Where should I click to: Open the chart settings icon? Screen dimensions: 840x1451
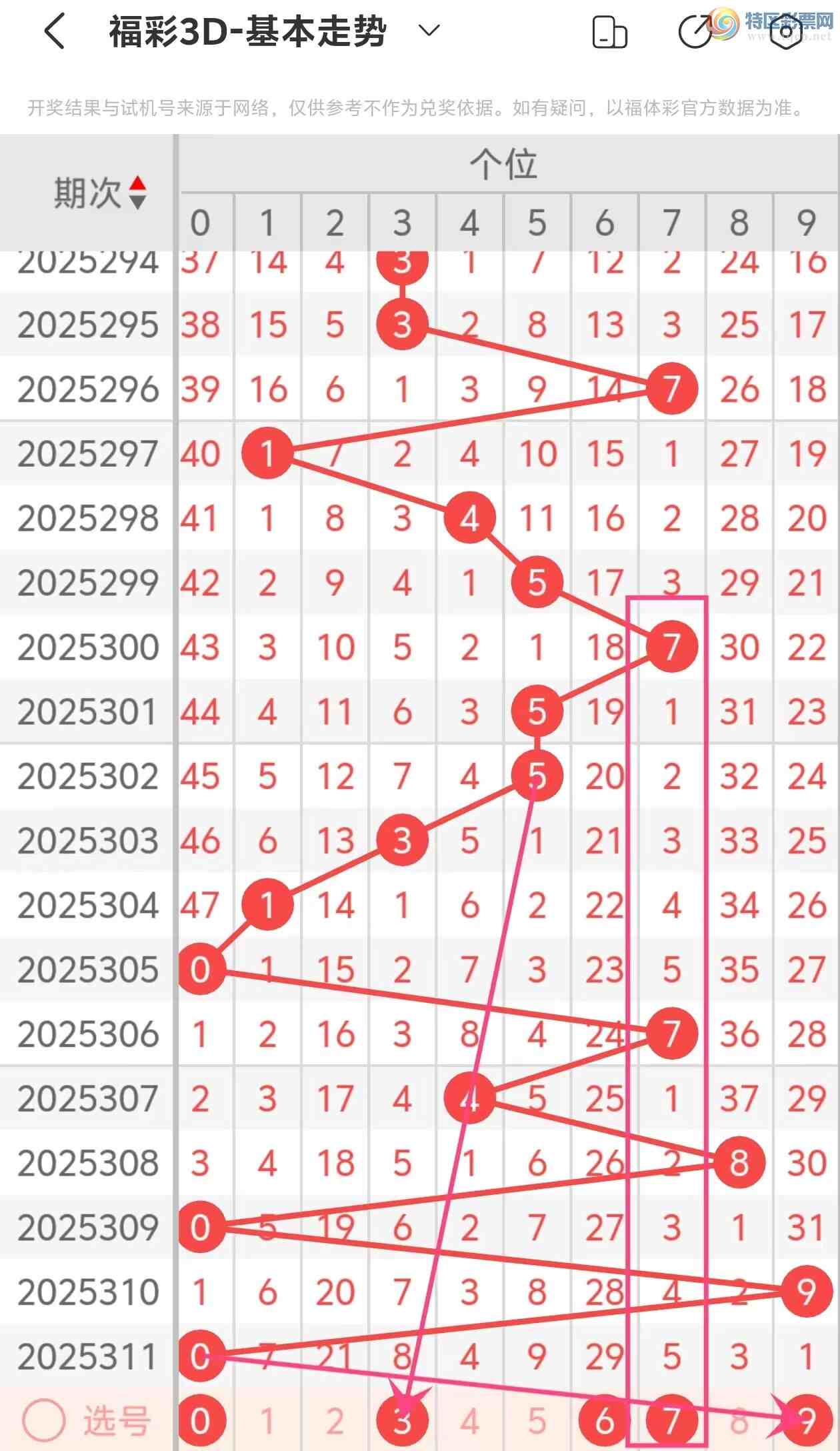coord(785,32)
